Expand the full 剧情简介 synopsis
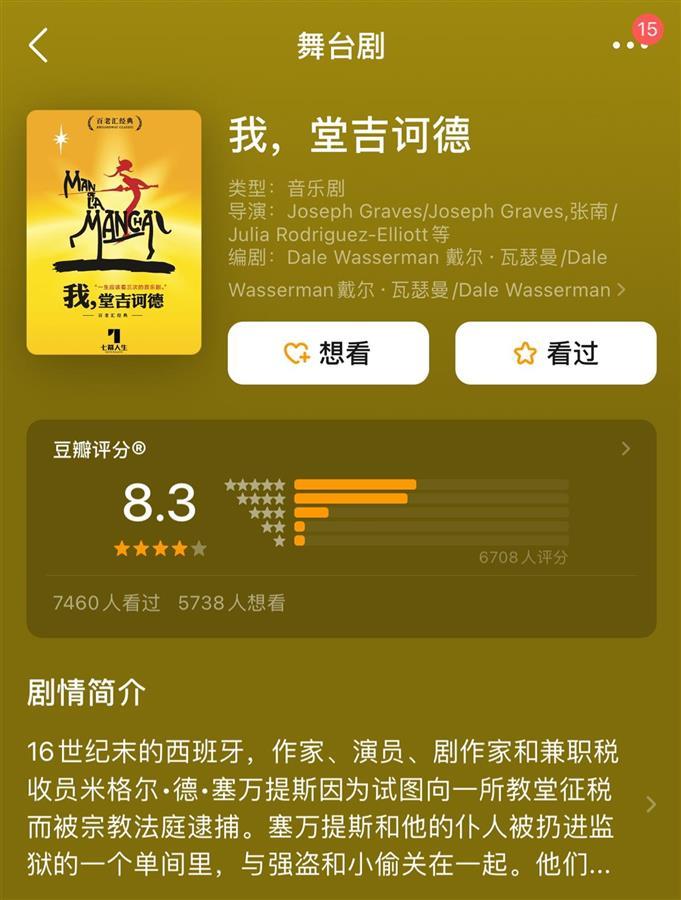This screenshot has width=681, height=900. (651, 805)
